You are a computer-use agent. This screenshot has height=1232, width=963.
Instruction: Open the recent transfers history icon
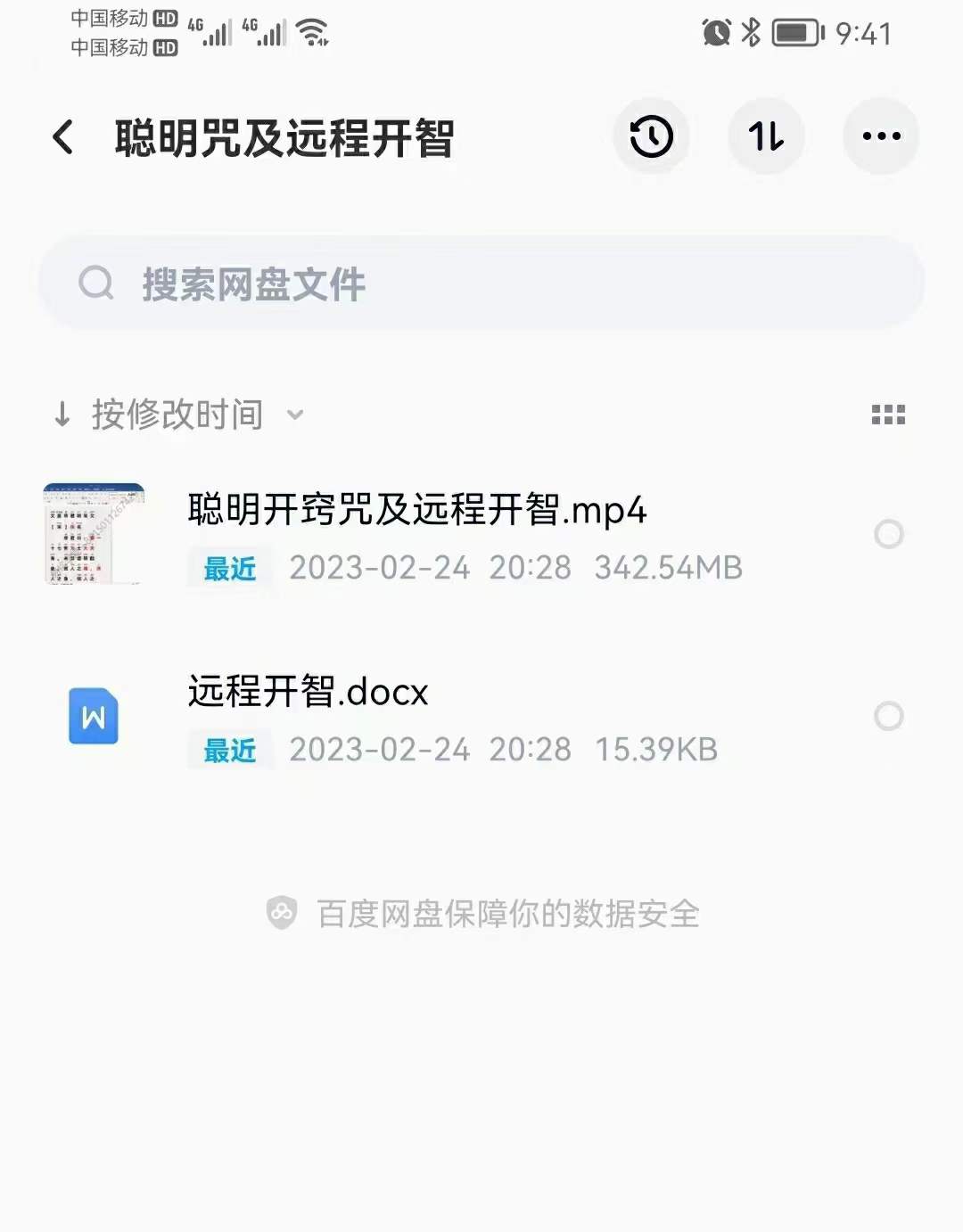652,136
